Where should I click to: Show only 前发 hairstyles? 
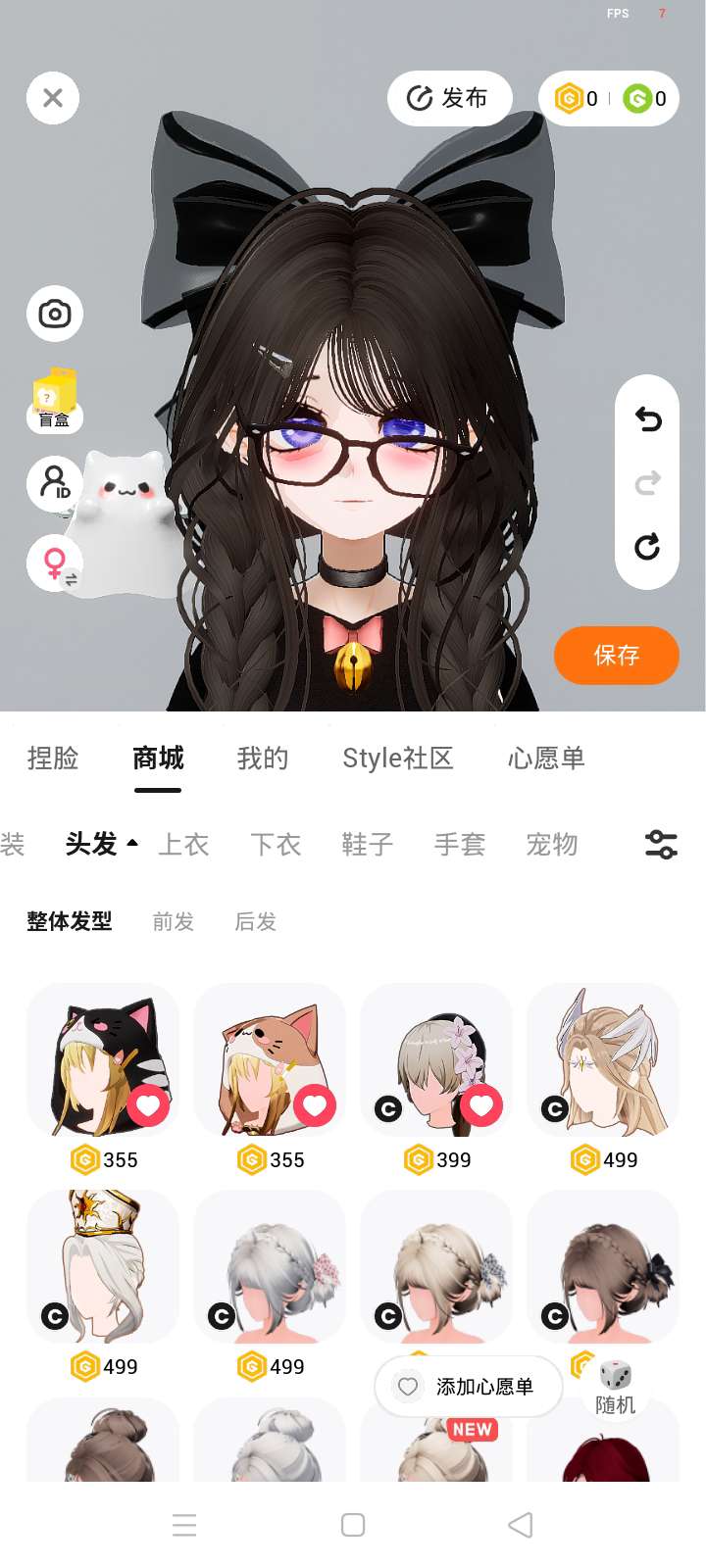pyautogui.click(x=174, y=921)
